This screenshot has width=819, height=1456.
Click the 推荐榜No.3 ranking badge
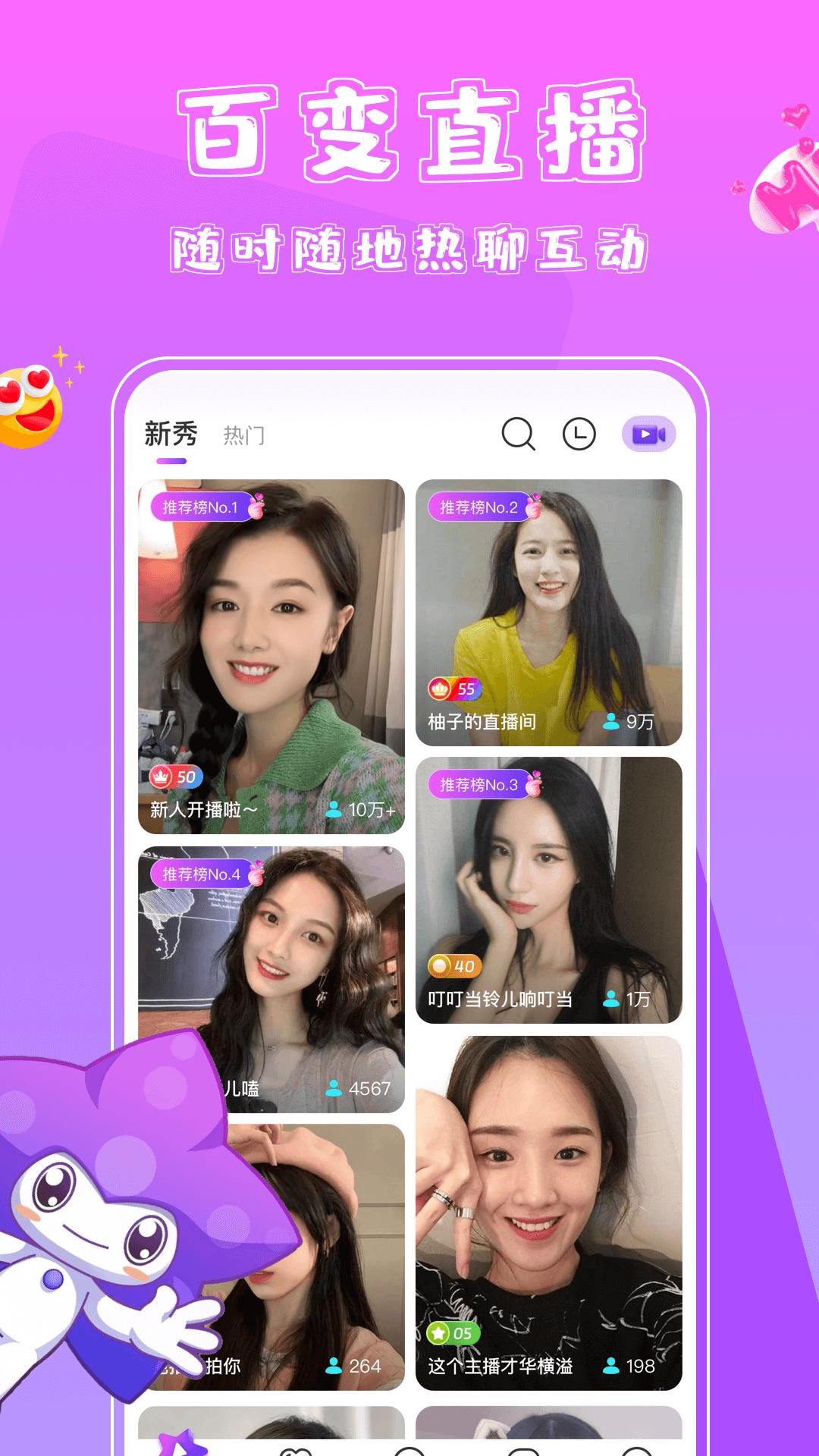[478, 785]
